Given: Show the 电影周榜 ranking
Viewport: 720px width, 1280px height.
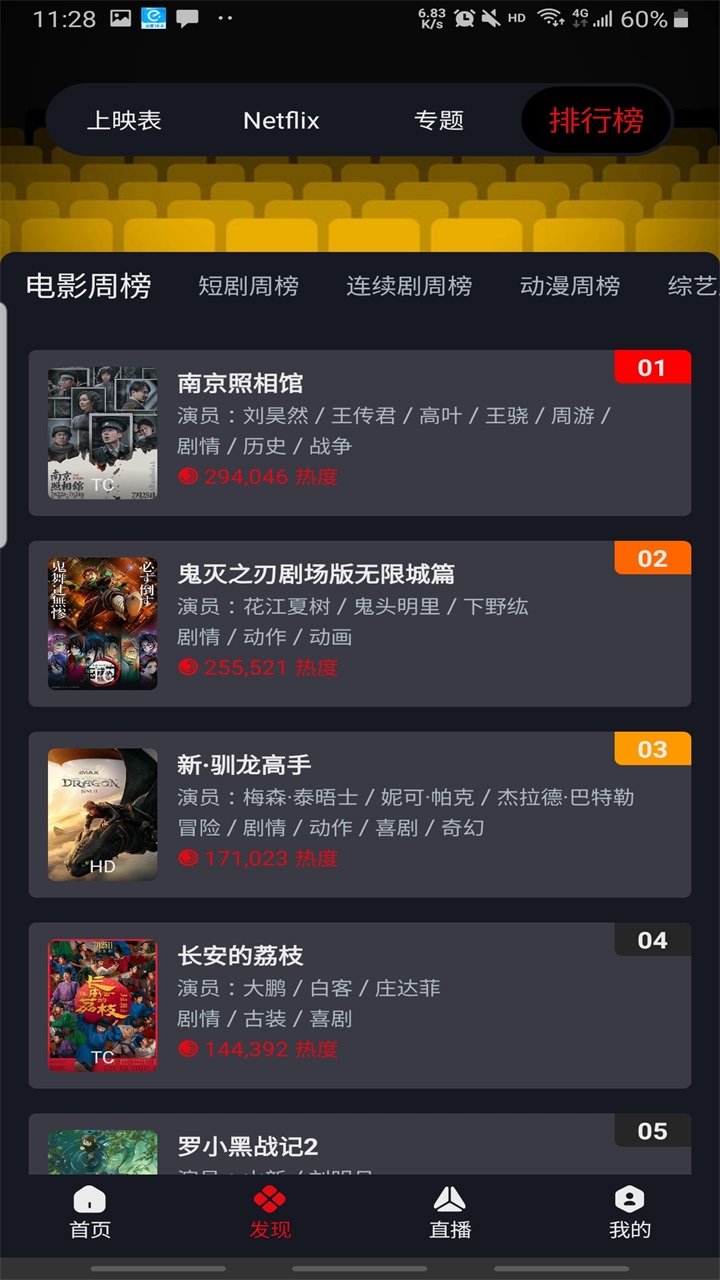Looking at the screenshot, I should click(x=88, y=286).
